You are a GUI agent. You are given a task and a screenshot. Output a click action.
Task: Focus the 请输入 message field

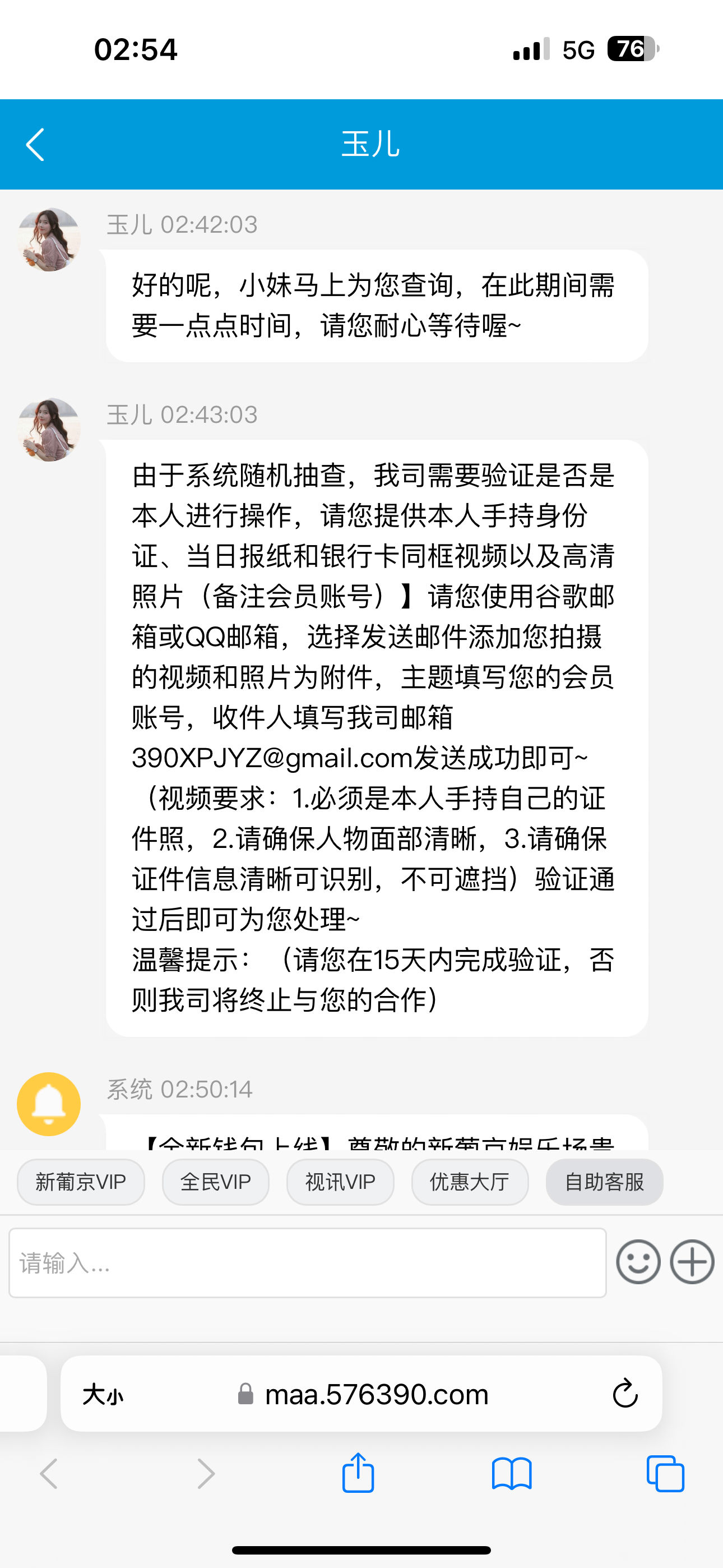click(x=307, y=1262)
